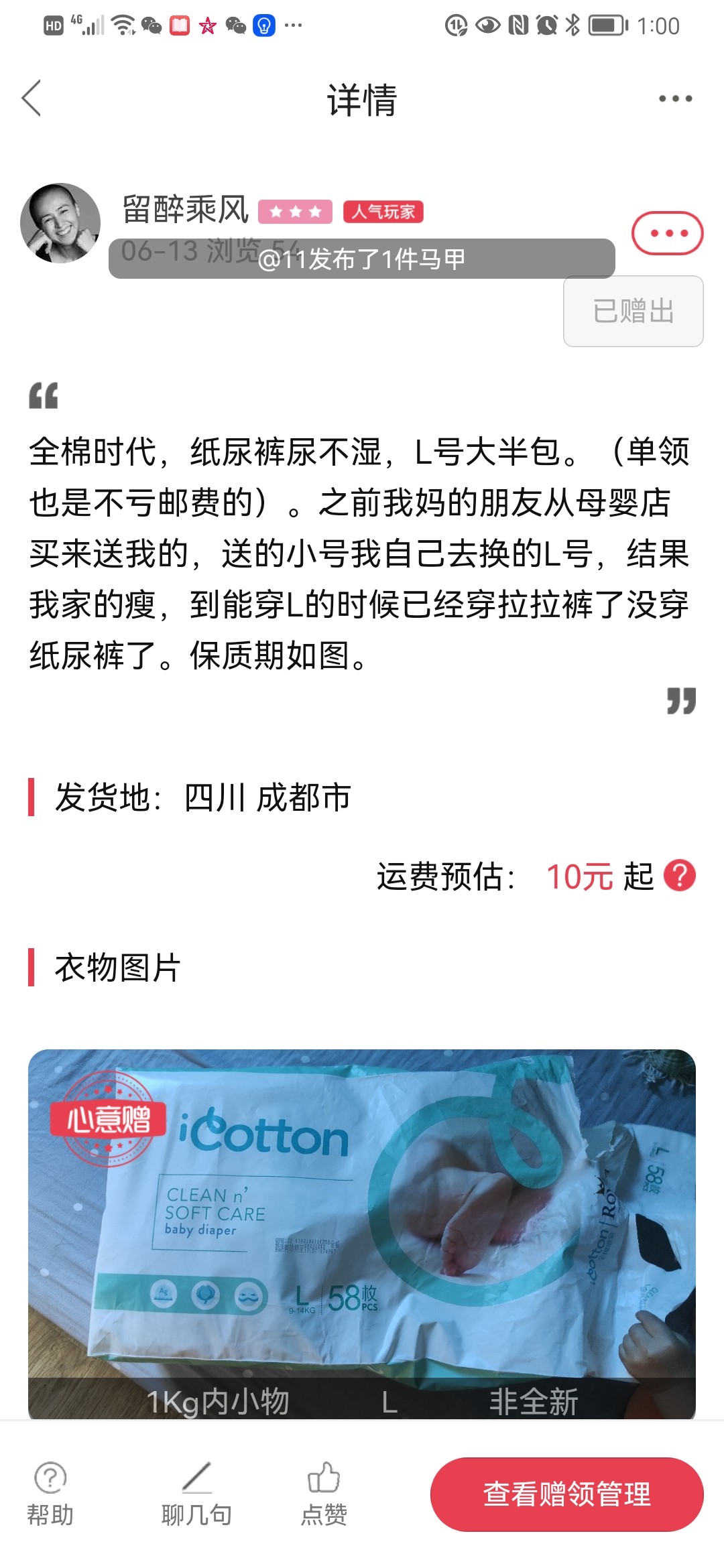Tap the 已赠出 button
This screenshot has width=724, height=1568.
click(633, 312)
